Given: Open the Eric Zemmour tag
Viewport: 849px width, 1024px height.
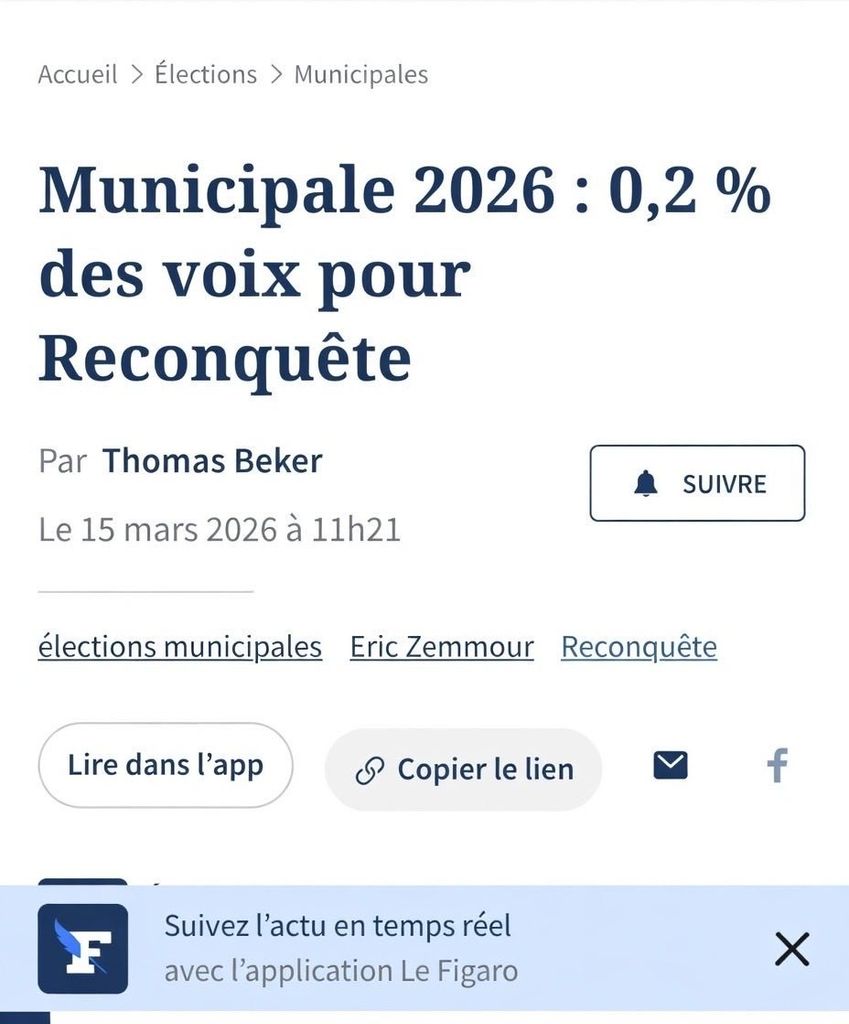Looking at the screenshot, I should pyautogui.click(x=442, y=647).
